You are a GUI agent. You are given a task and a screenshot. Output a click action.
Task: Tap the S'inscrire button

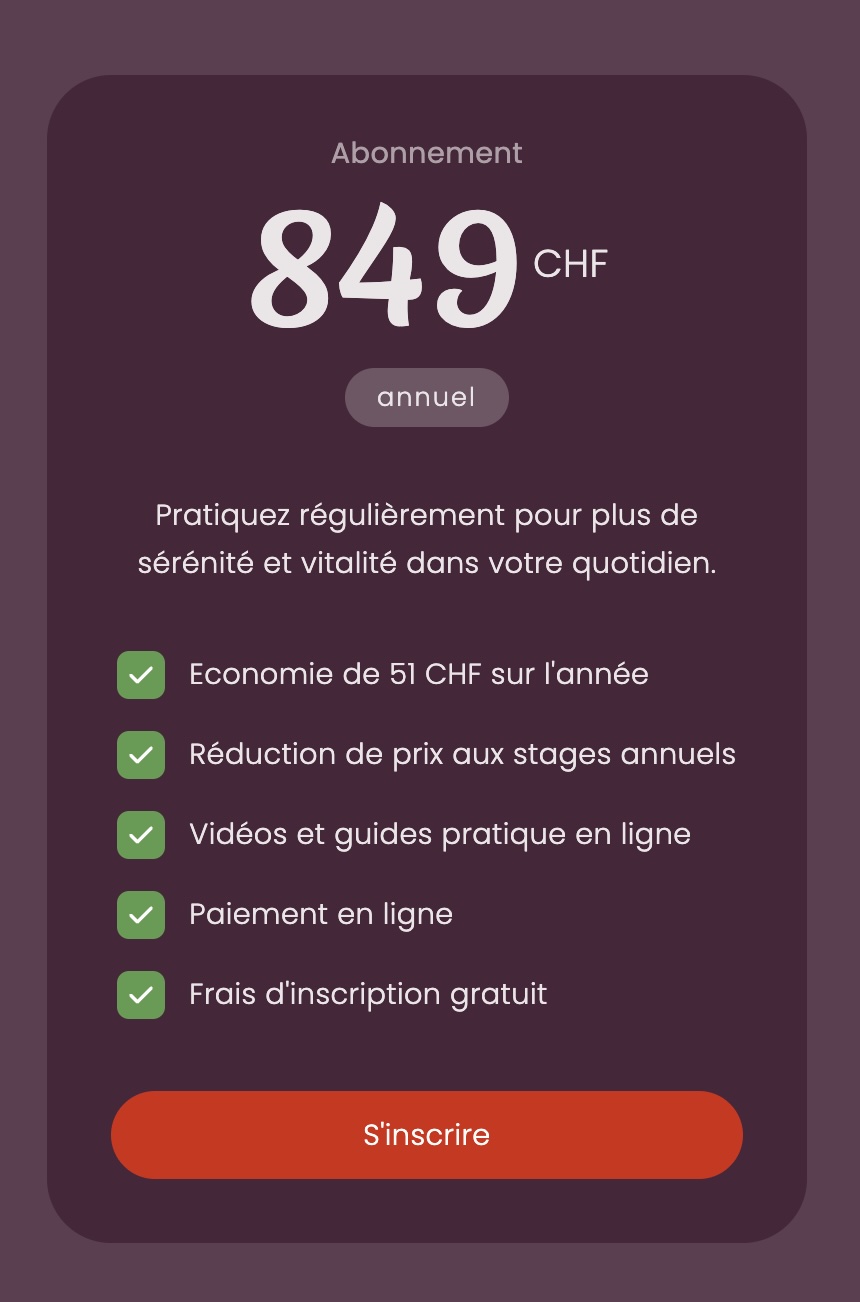pos(427,1135)
